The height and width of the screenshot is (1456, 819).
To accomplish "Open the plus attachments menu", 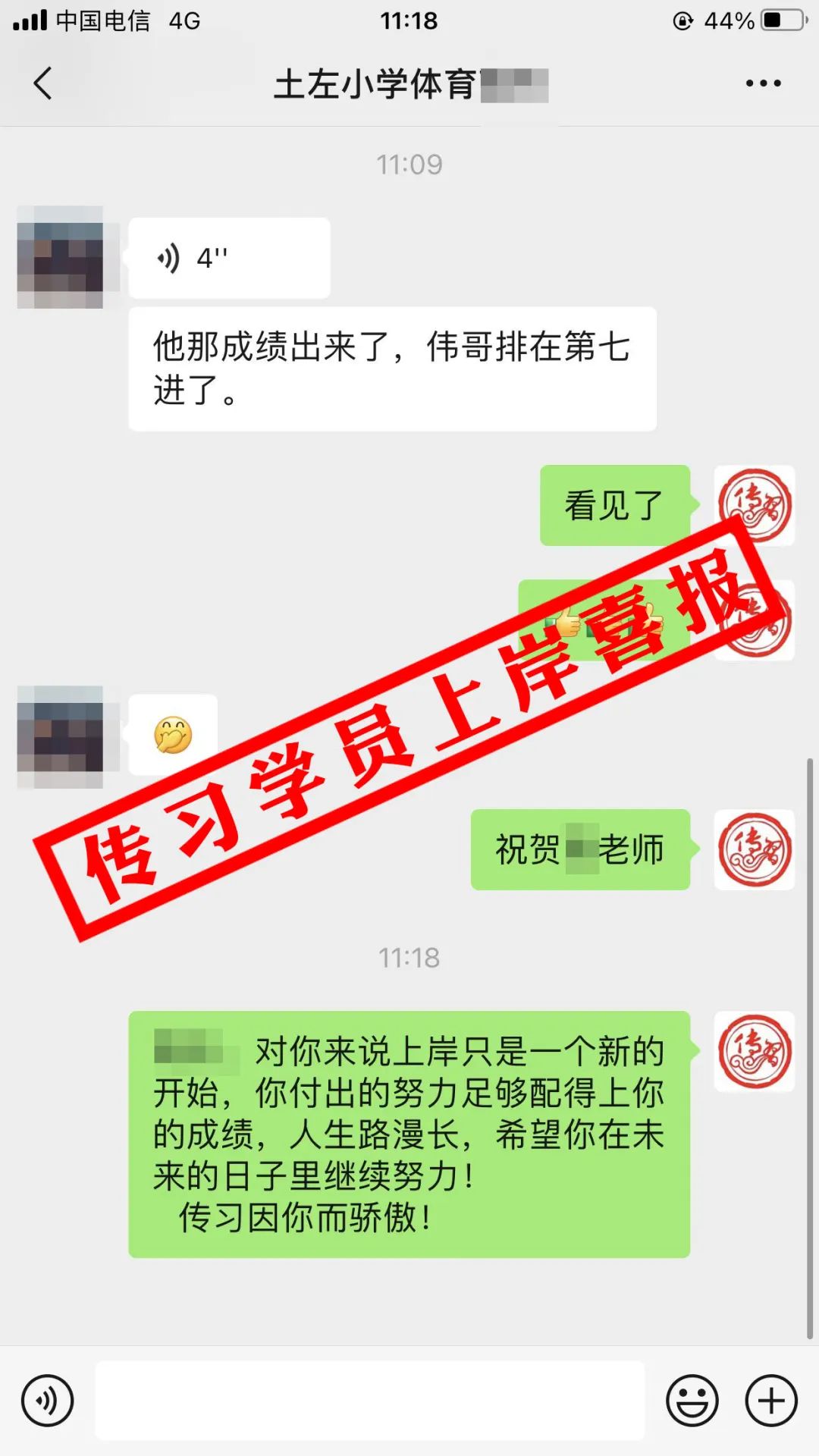I will 771,1401.
